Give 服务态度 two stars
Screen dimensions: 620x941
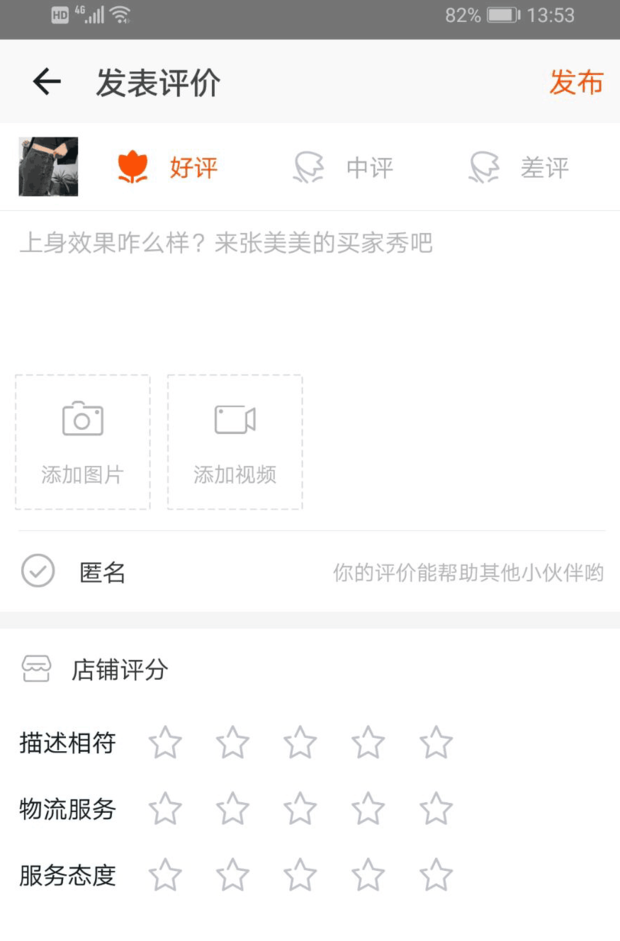tap(233, 876)
